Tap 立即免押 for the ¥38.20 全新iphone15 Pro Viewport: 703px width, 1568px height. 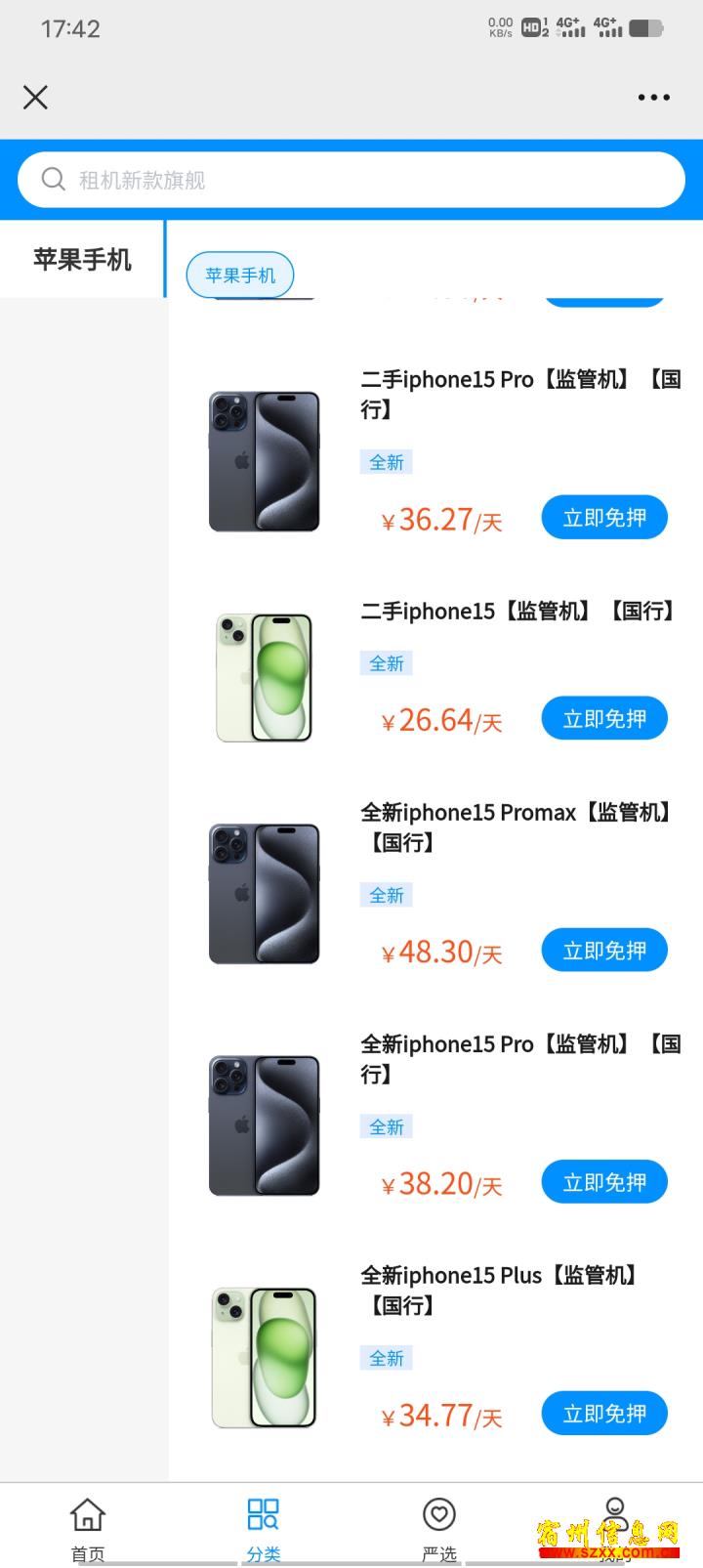604,1182
